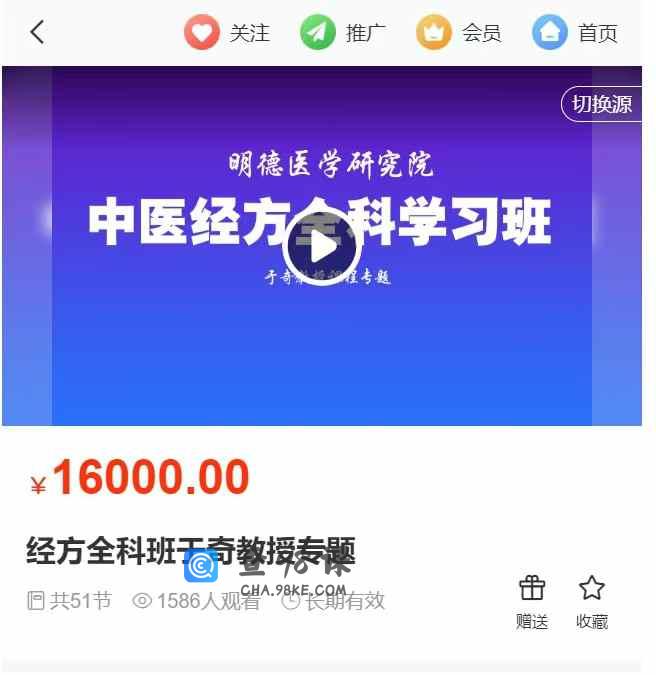
Task: Go back using the top-left arrow
Action: pyautogui.click(x=37, y=32)
